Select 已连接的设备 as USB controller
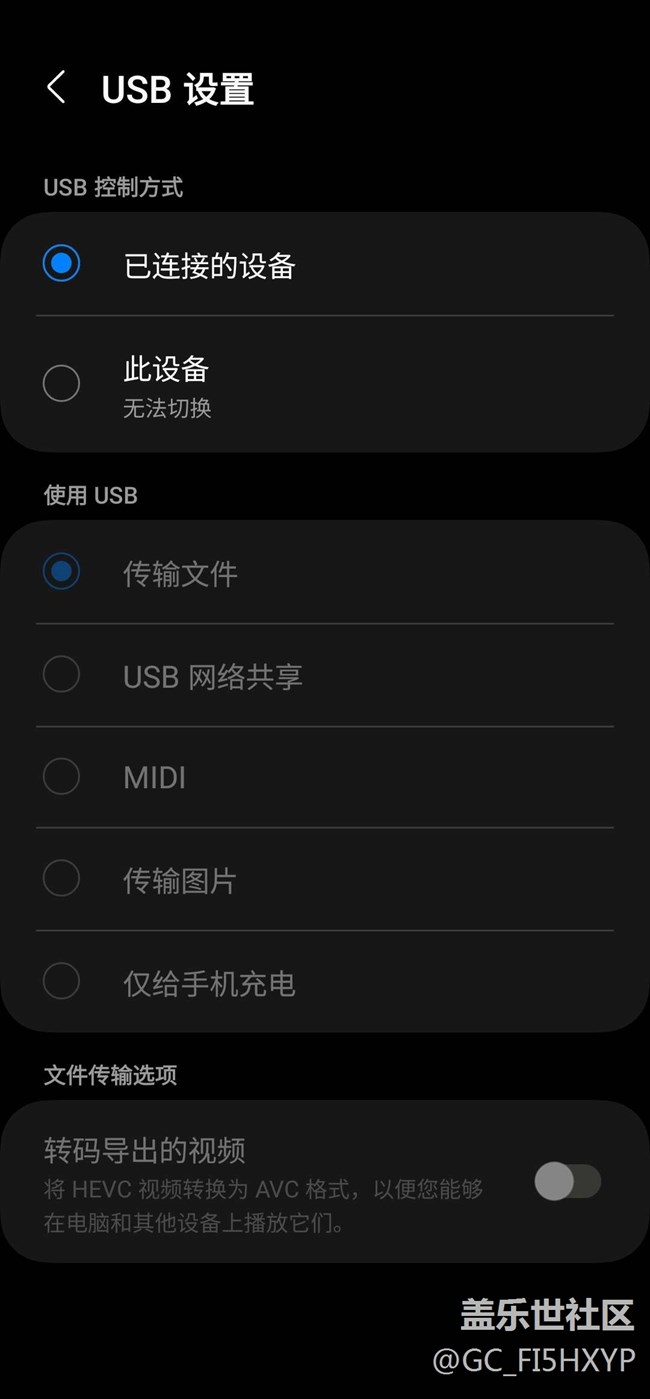 61,264
